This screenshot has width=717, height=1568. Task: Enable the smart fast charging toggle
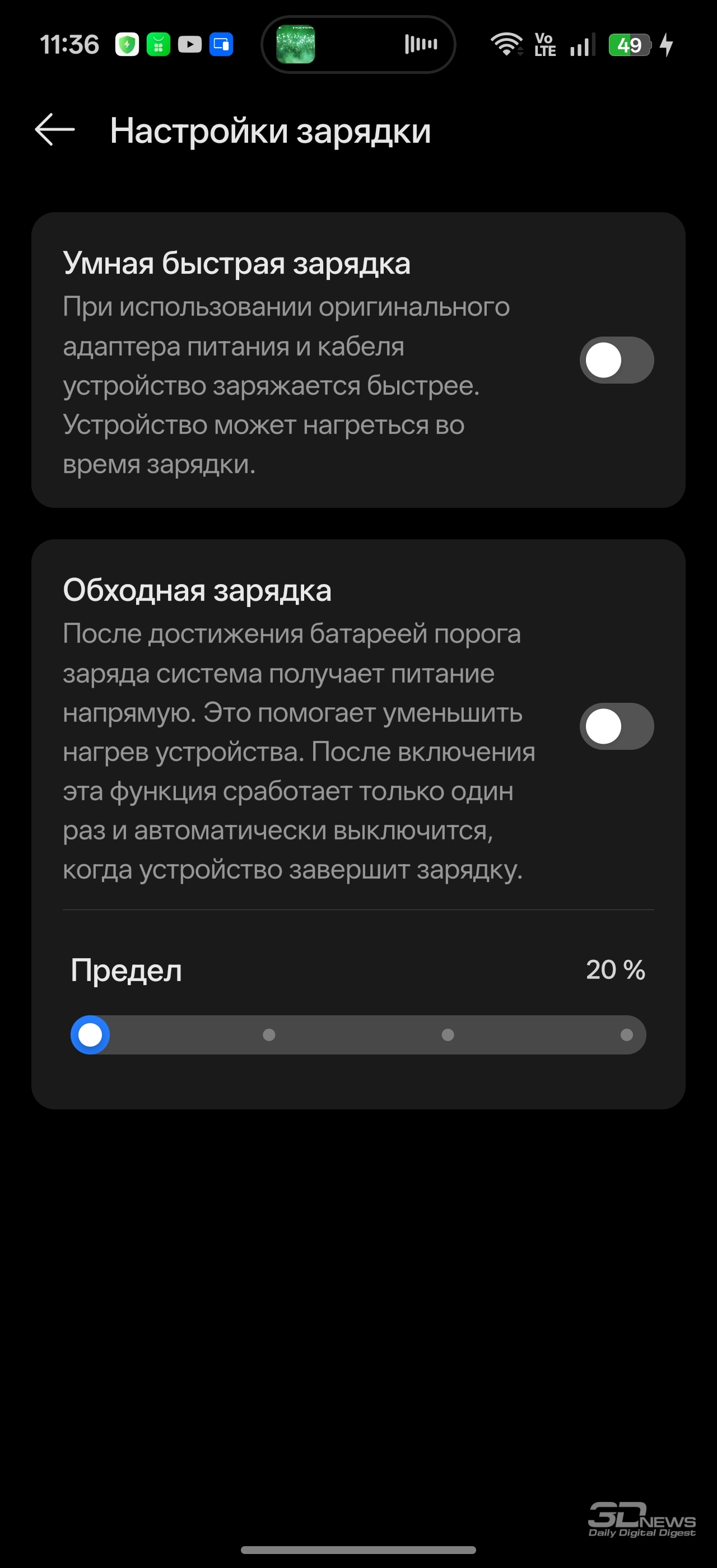(616, 360)
